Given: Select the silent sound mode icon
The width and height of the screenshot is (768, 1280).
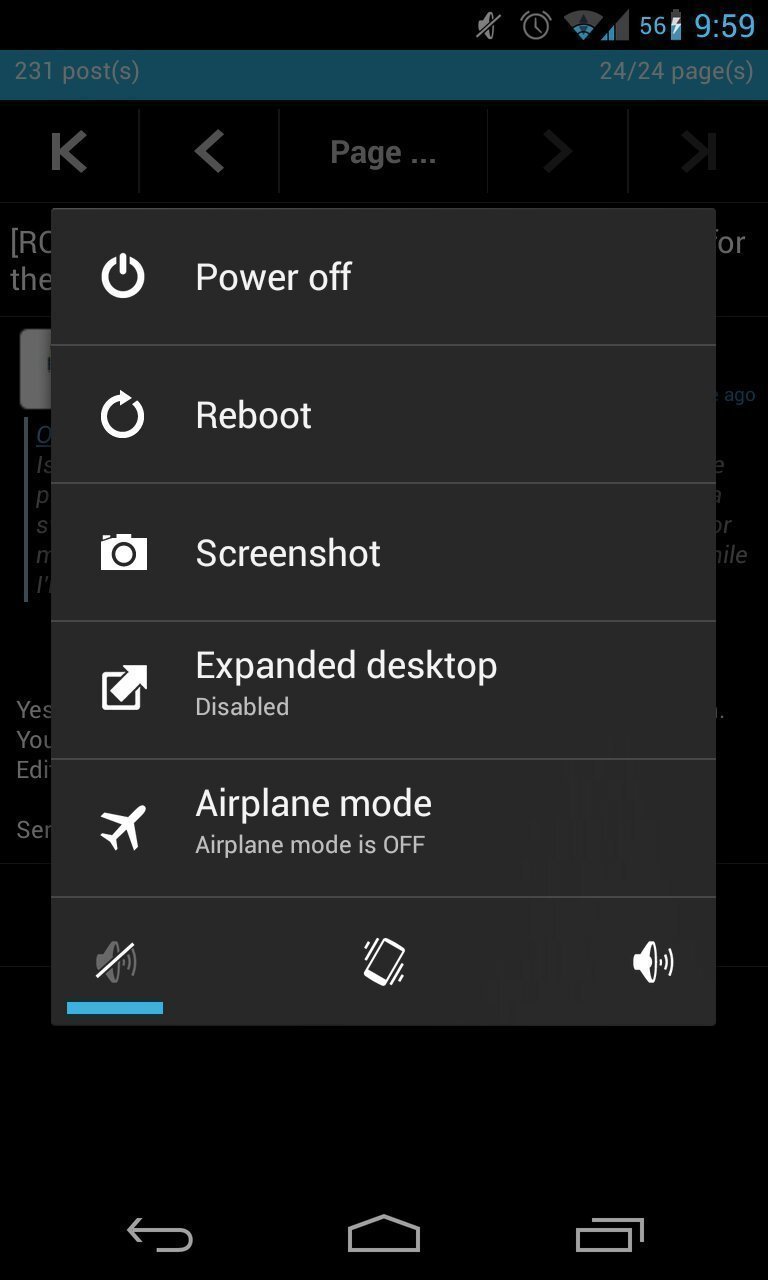Looking at the screenshot, I should [115, 962].
